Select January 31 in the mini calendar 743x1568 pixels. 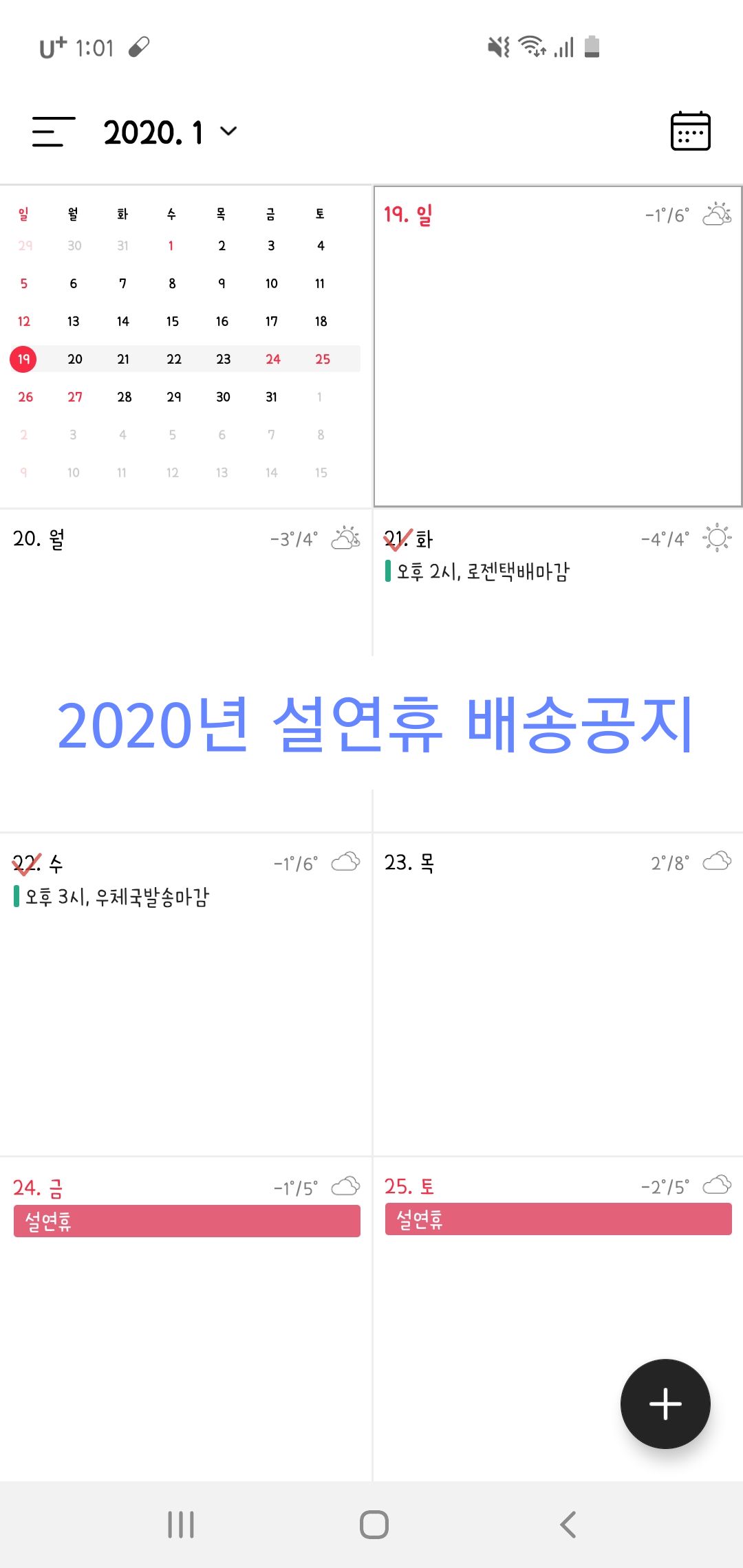(x=272, y=397)
